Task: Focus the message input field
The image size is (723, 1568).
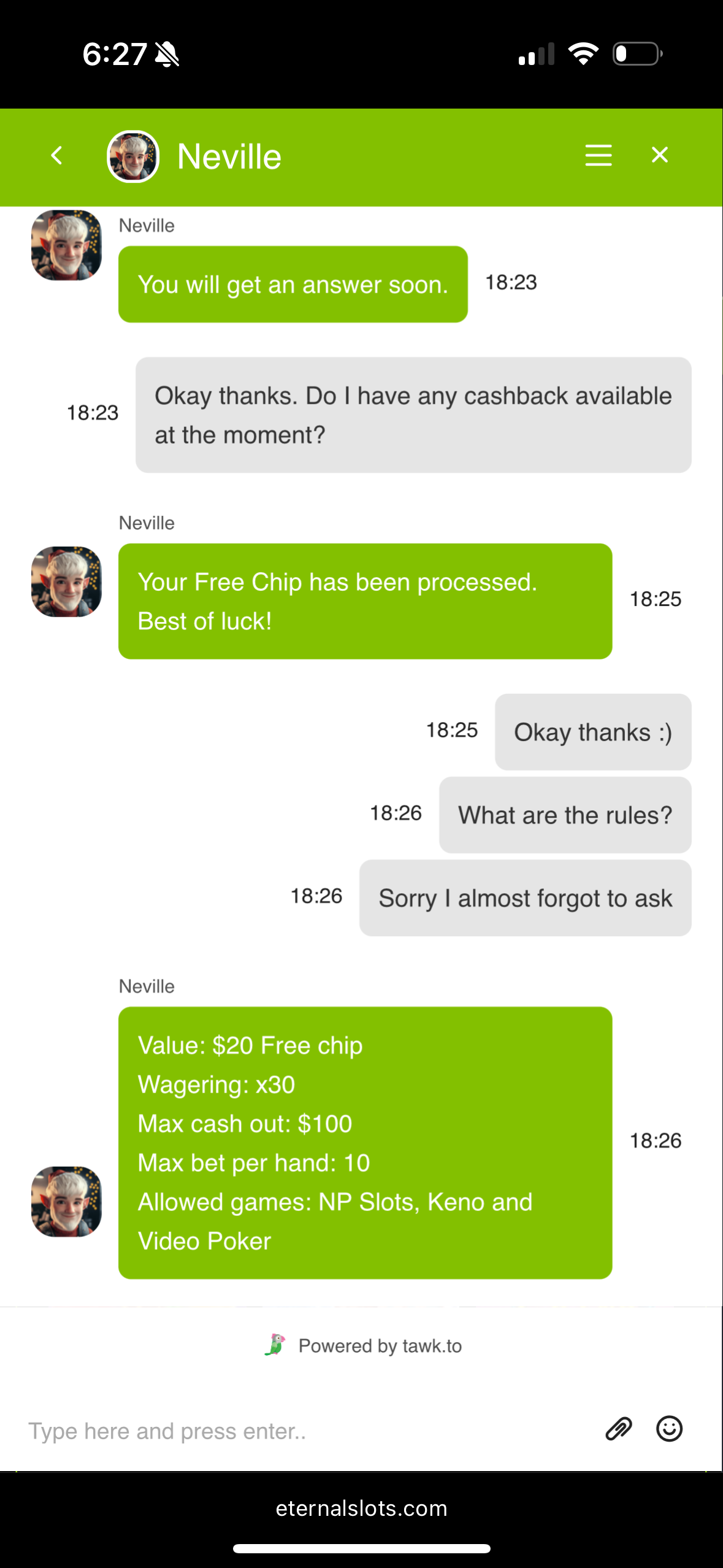Action: pos(307,1431)
